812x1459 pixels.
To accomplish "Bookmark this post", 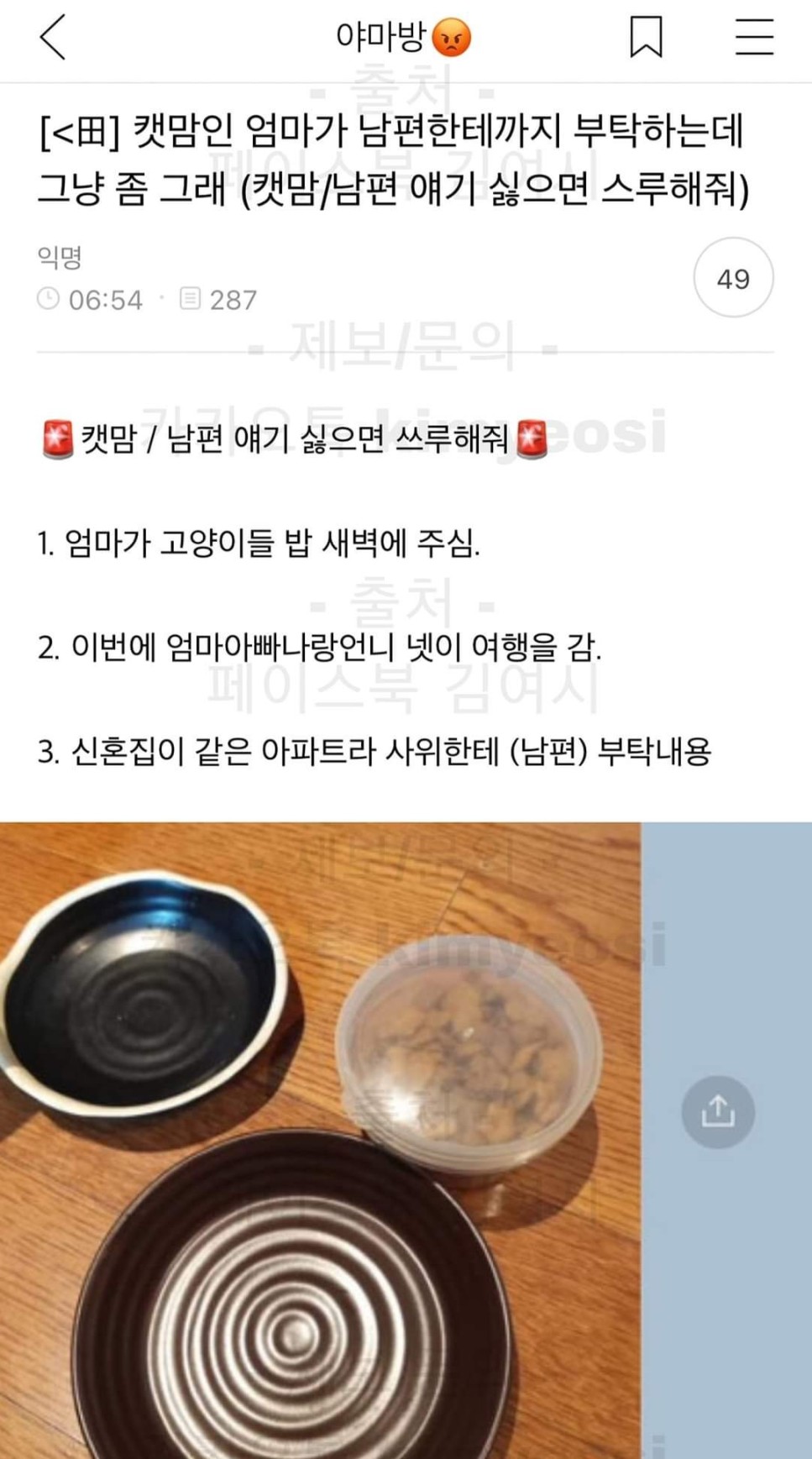I will coord(646,38).
